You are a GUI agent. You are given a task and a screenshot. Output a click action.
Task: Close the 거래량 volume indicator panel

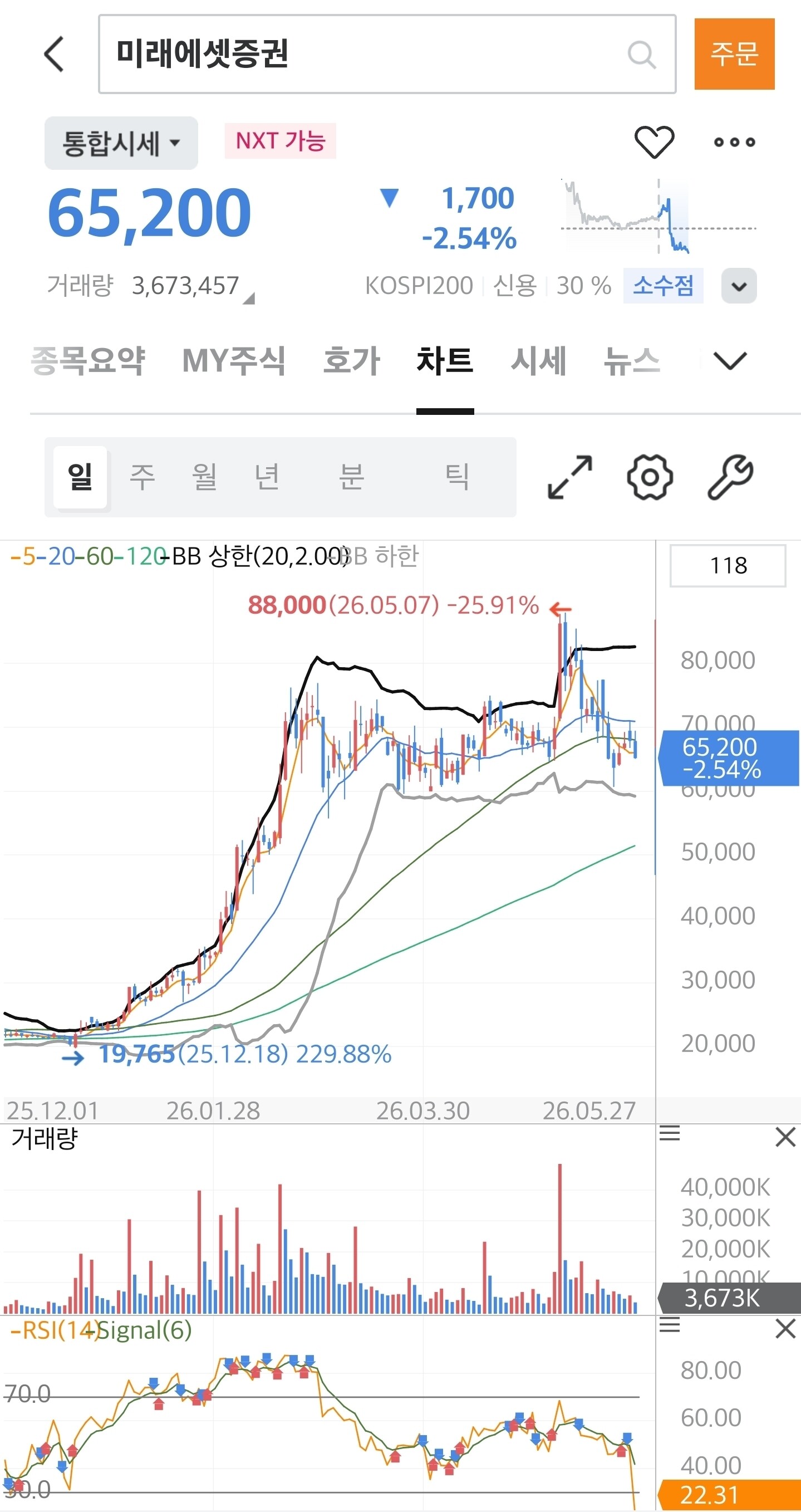click(785, 1137)
